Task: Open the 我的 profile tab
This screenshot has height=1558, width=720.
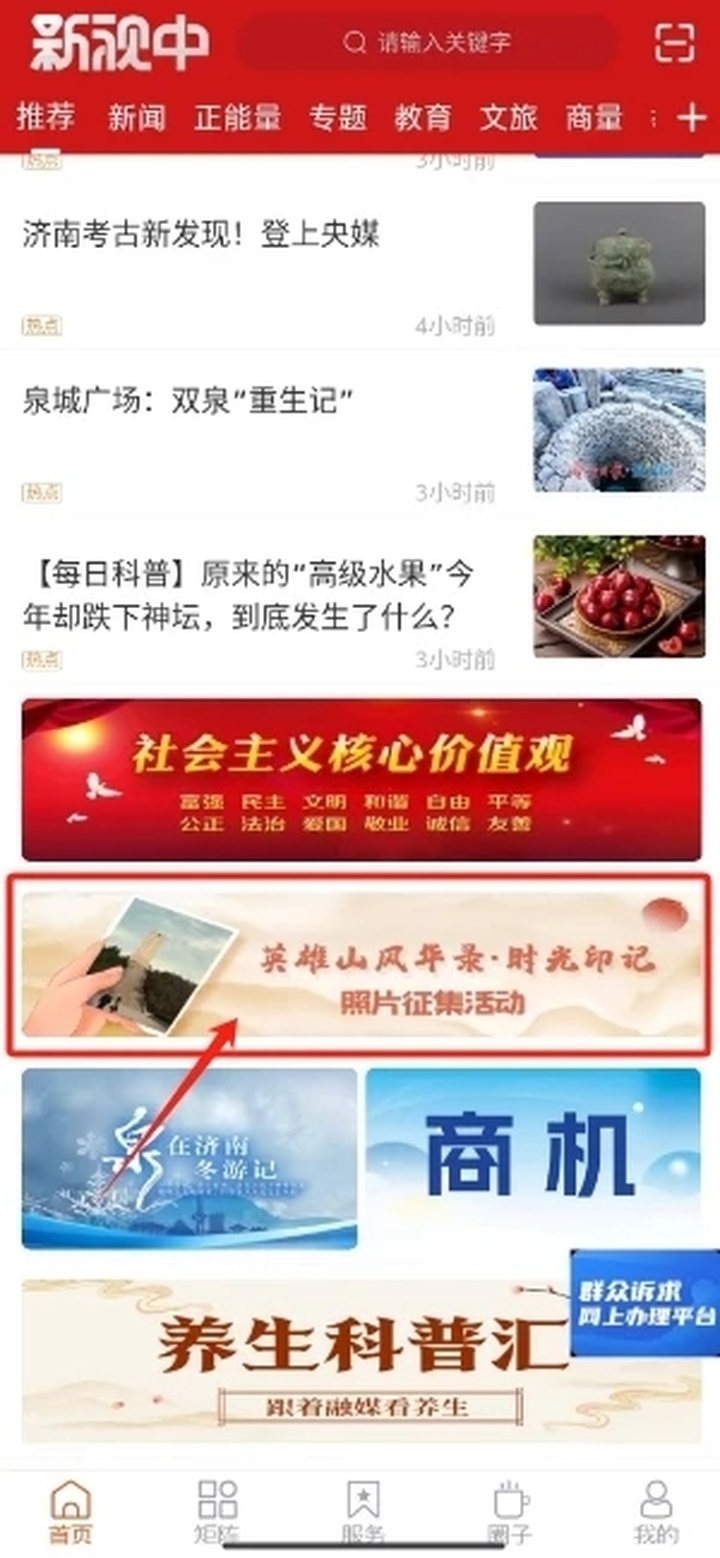Action: (x=656, y=1510)
